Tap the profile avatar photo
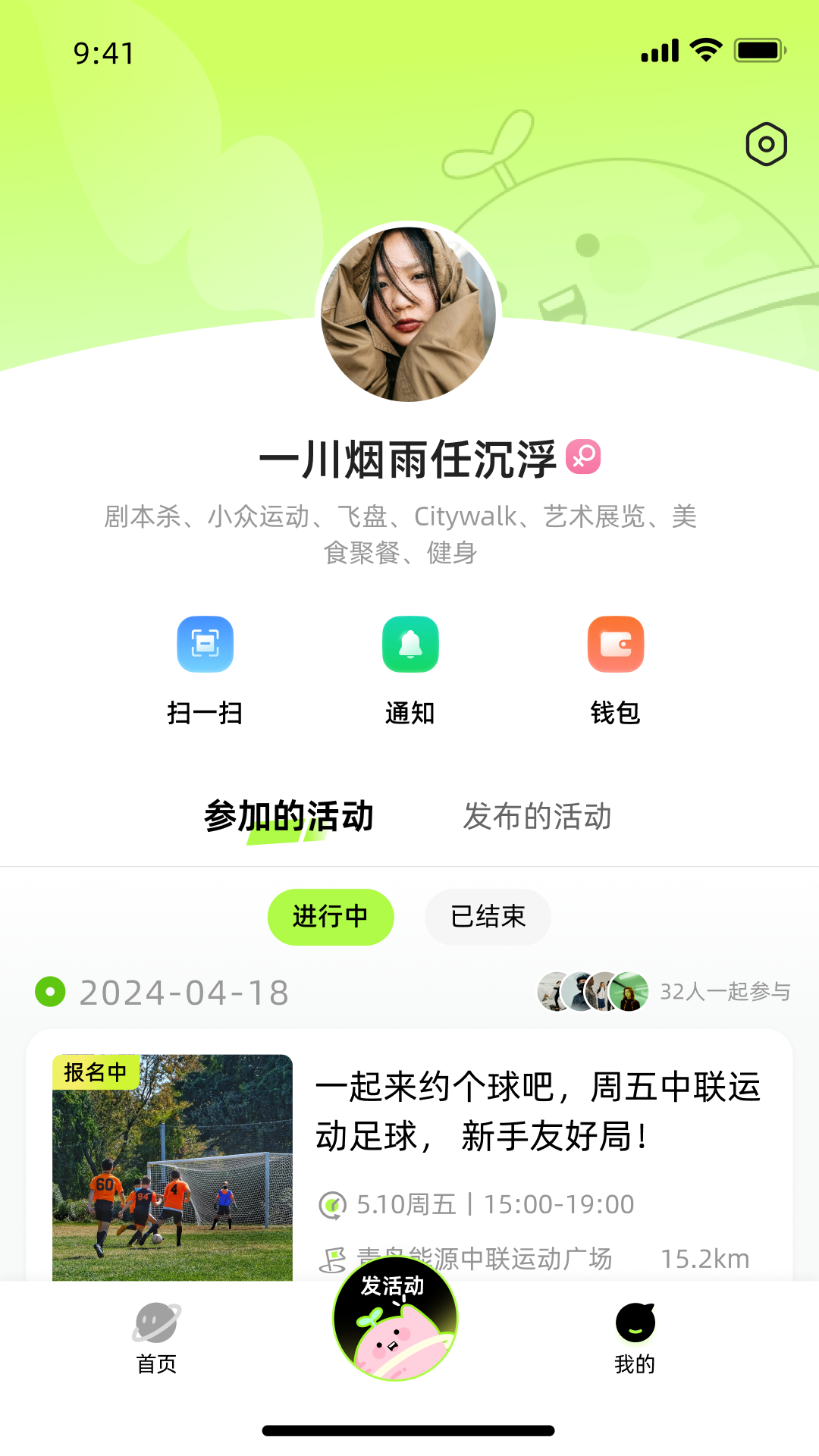Screen dimensions: 819x1456 click(x=409, y=313)
